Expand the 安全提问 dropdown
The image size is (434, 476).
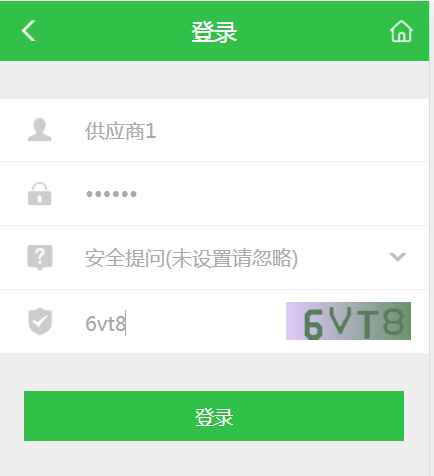point(245,258)
